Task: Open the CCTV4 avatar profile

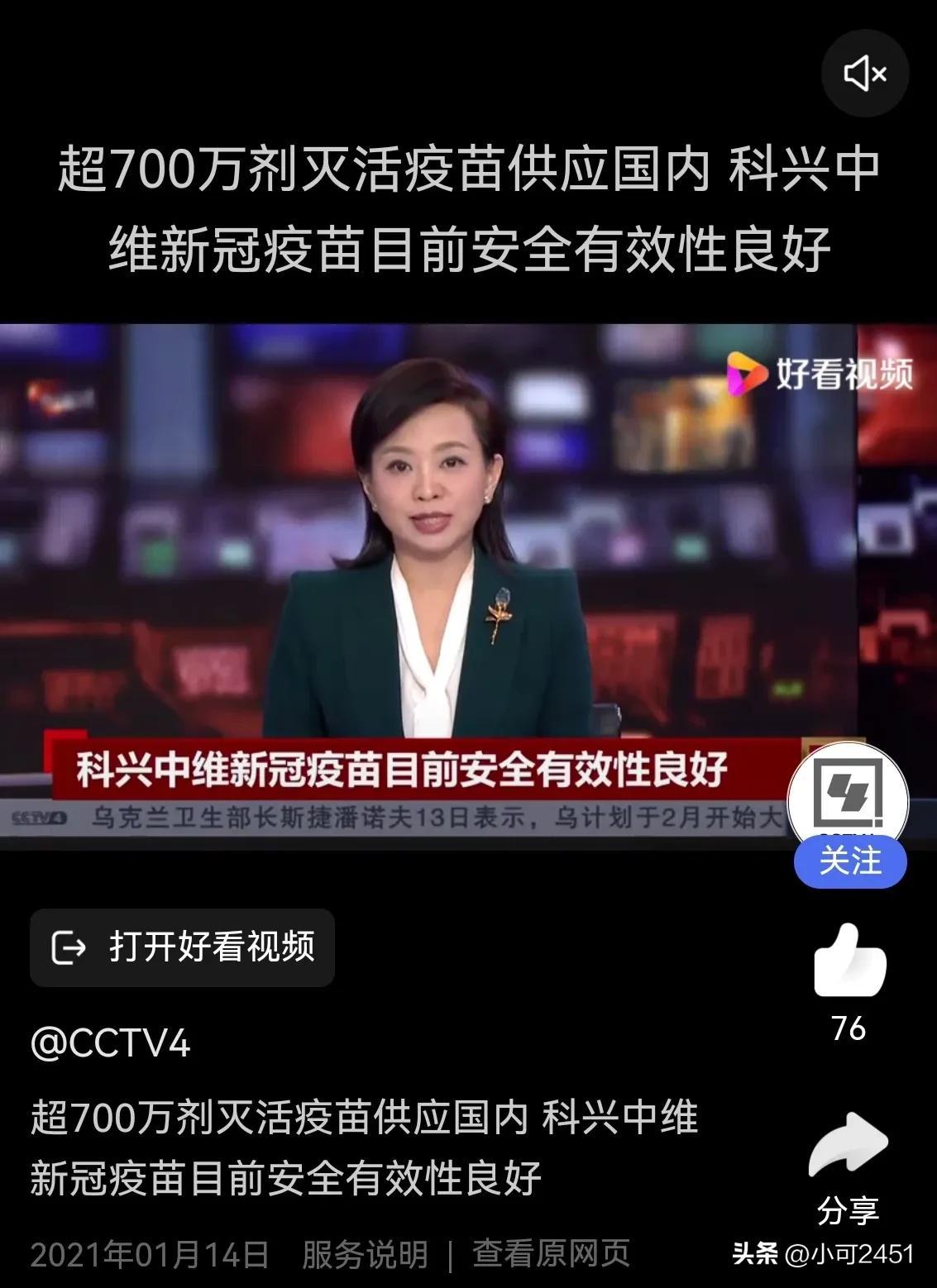Action: click(849, 795)
